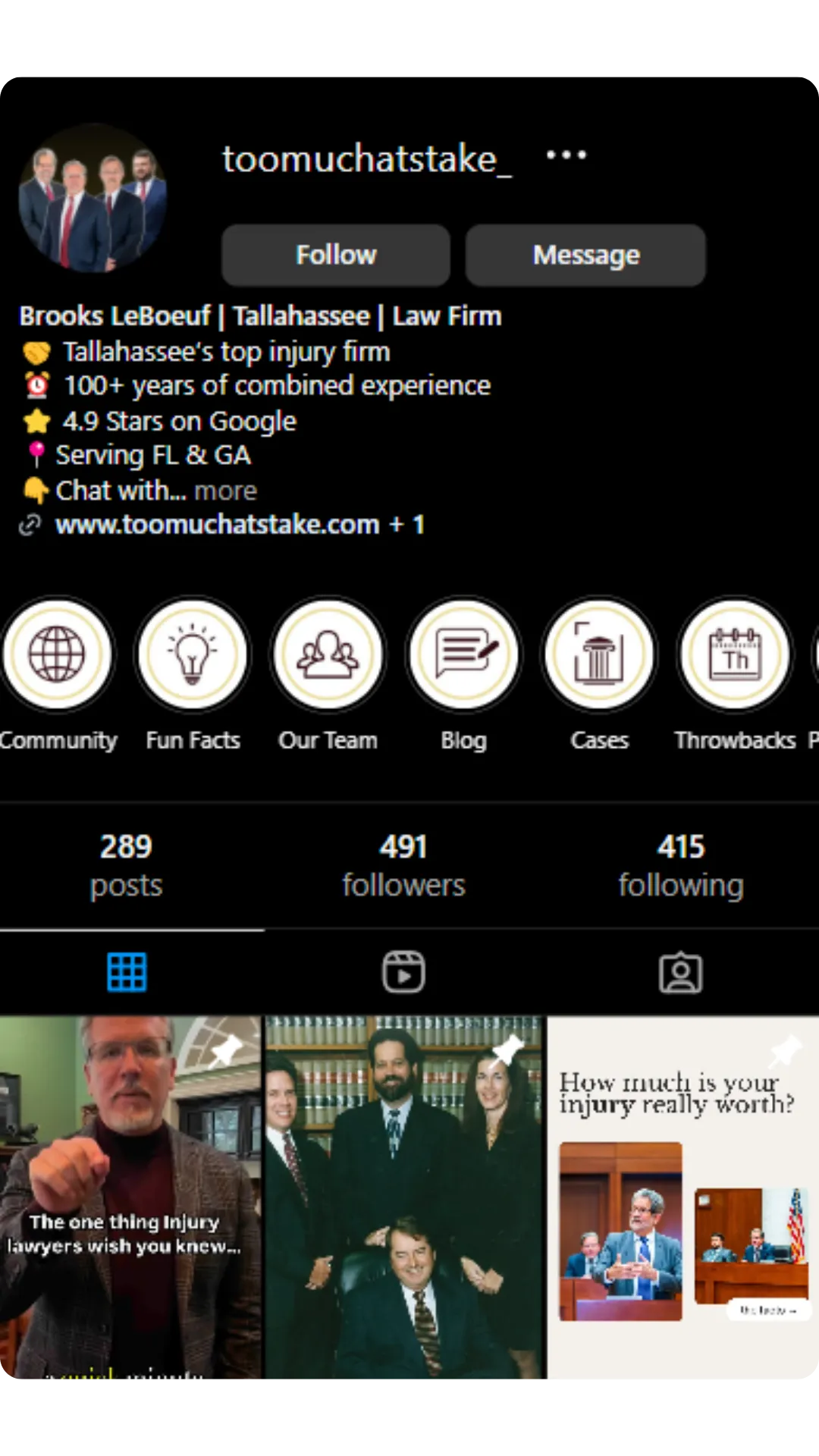Open the pinned injury lawyers video post
This screenshot has height=1456, width=819.
coord(130,1197)
